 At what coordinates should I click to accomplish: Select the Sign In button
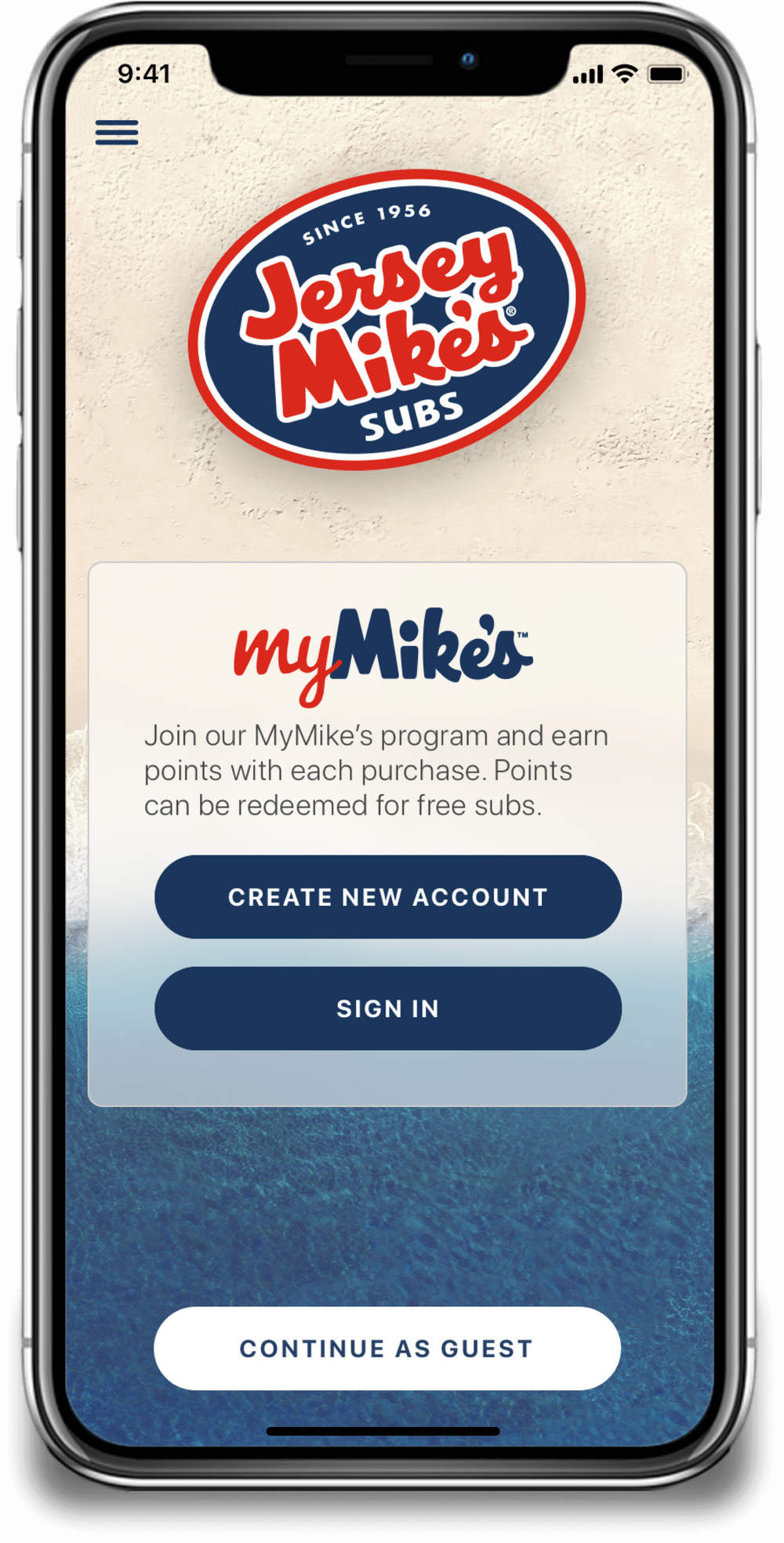(388, 1008)
